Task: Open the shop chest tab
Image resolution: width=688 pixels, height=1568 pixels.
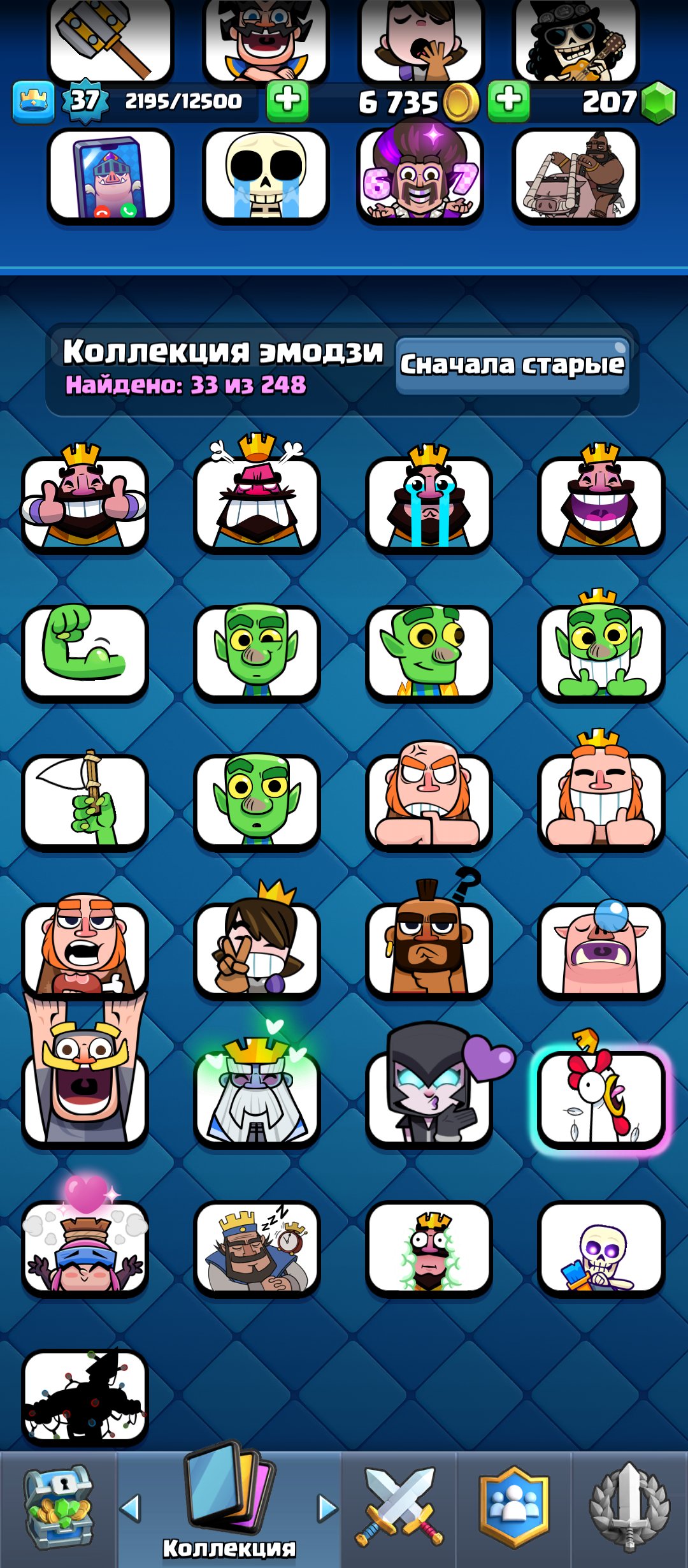Action: point(58,1507)
